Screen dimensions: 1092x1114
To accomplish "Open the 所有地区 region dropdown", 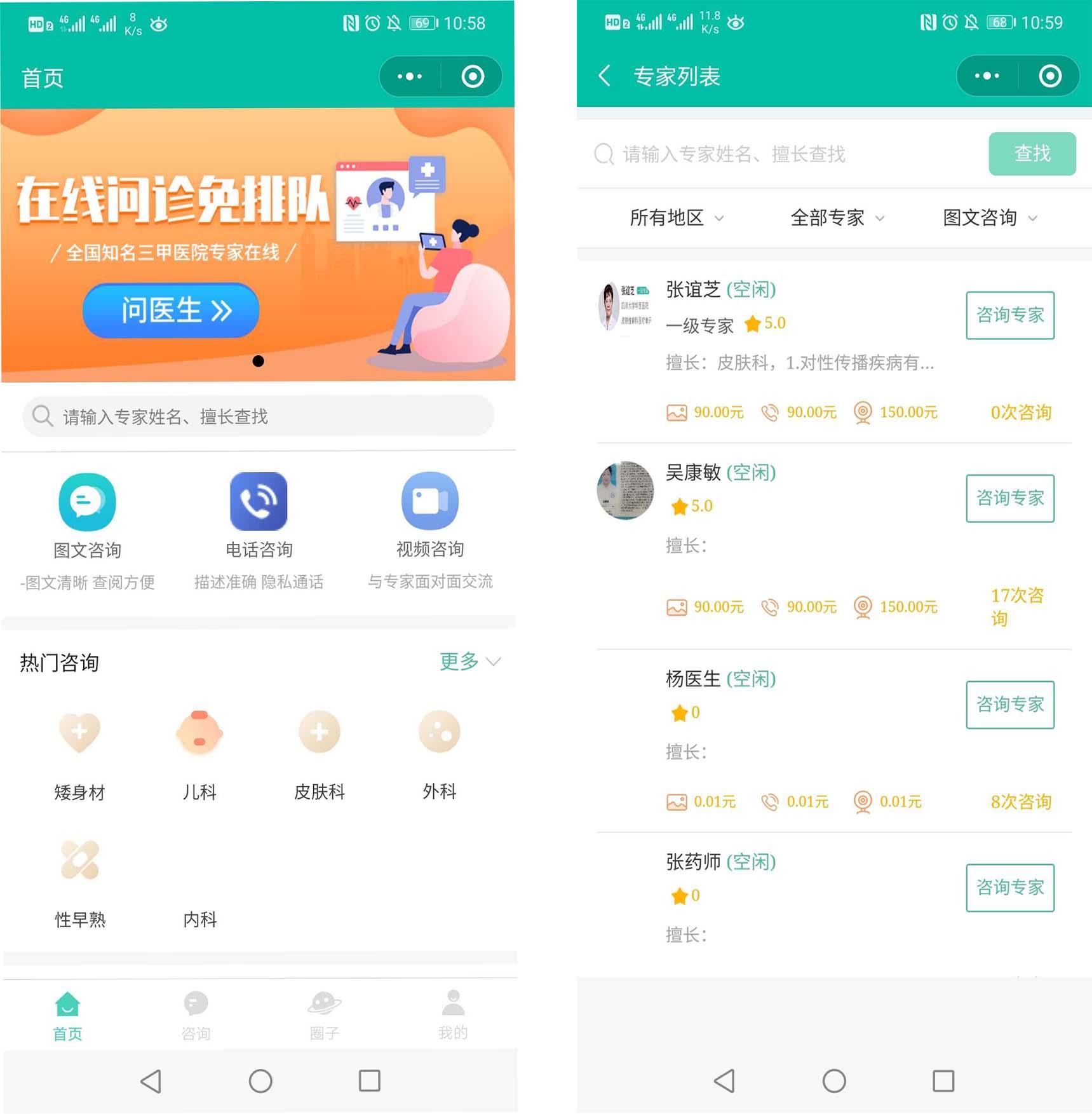I will [x=676, y=218].
